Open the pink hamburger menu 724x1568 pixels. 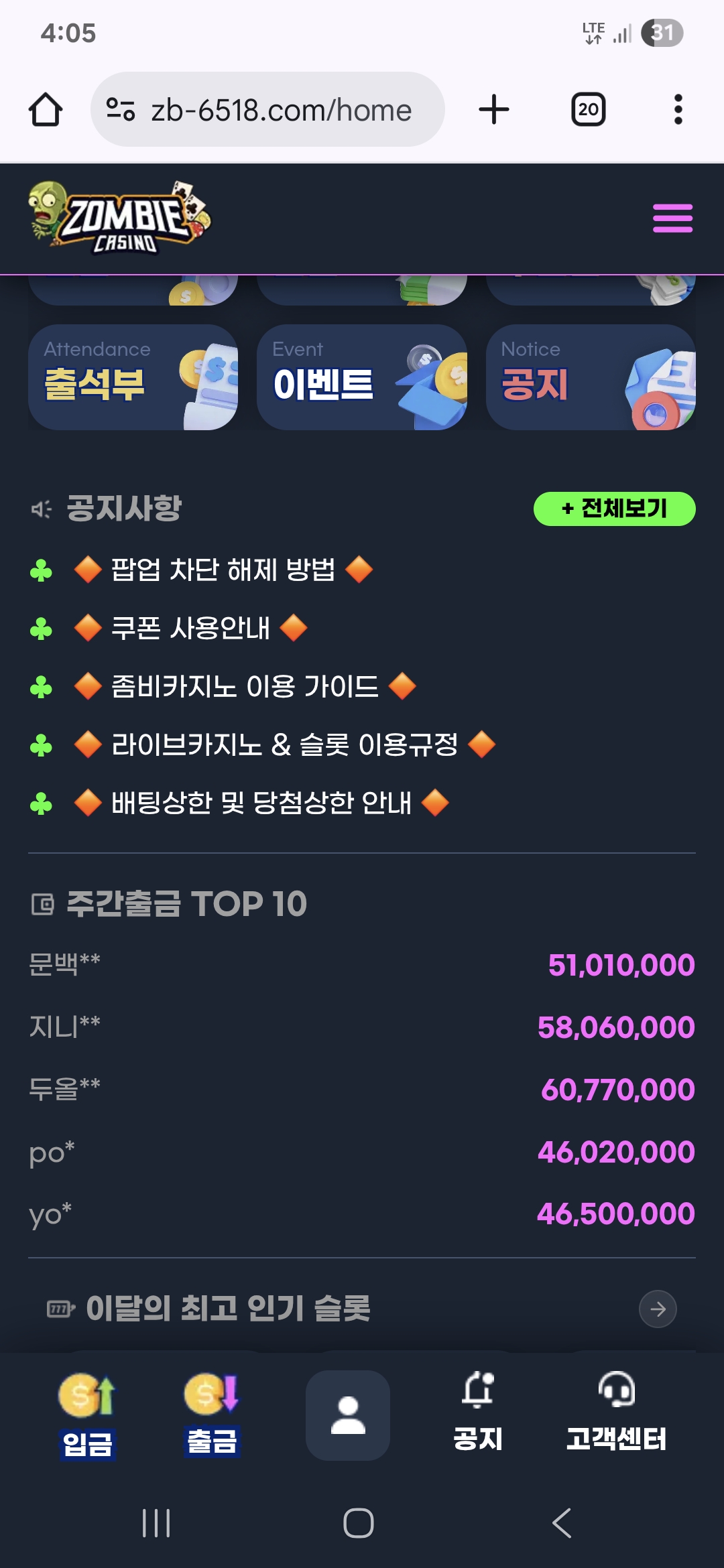(672, 218)
